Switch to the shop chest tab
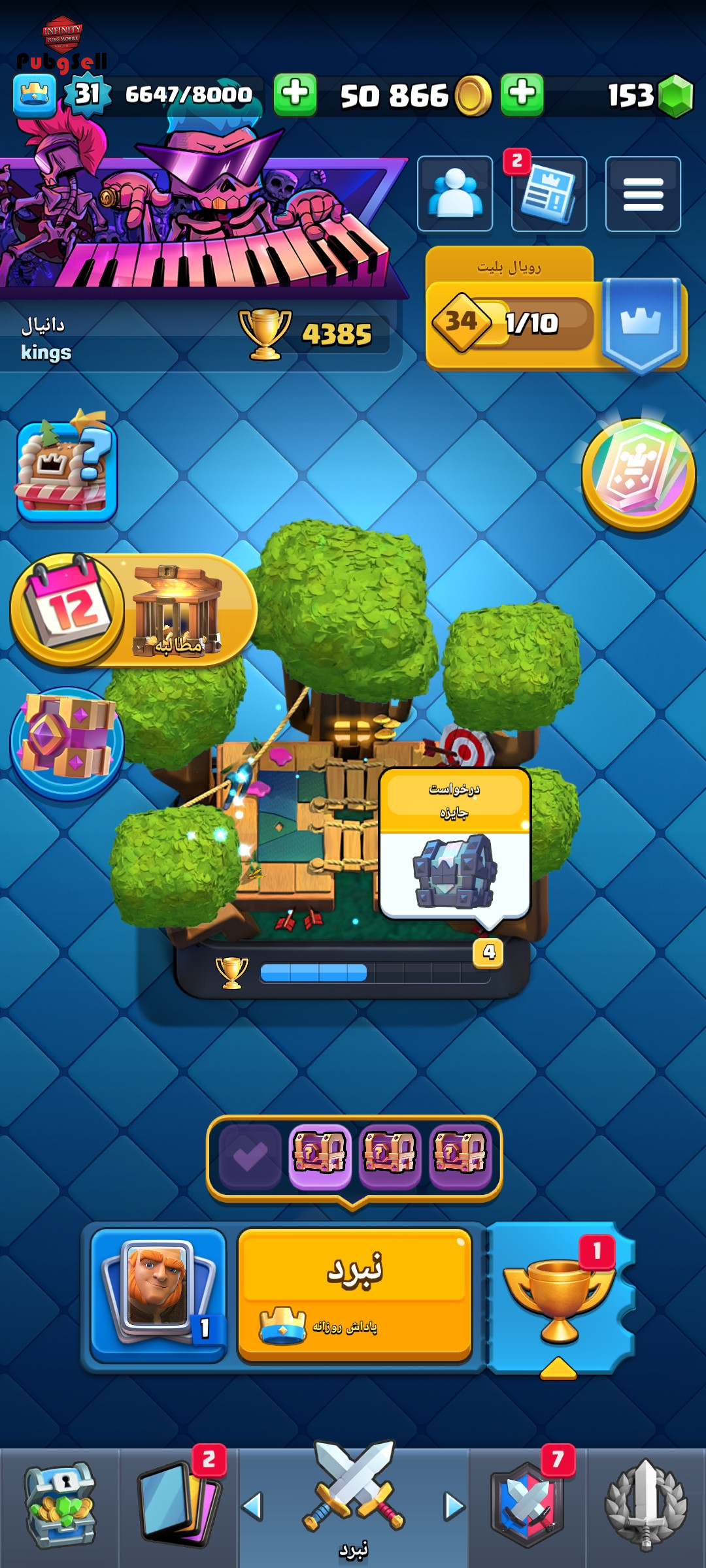Screen dimensions: 706x1568 (x=59, y=1505)
